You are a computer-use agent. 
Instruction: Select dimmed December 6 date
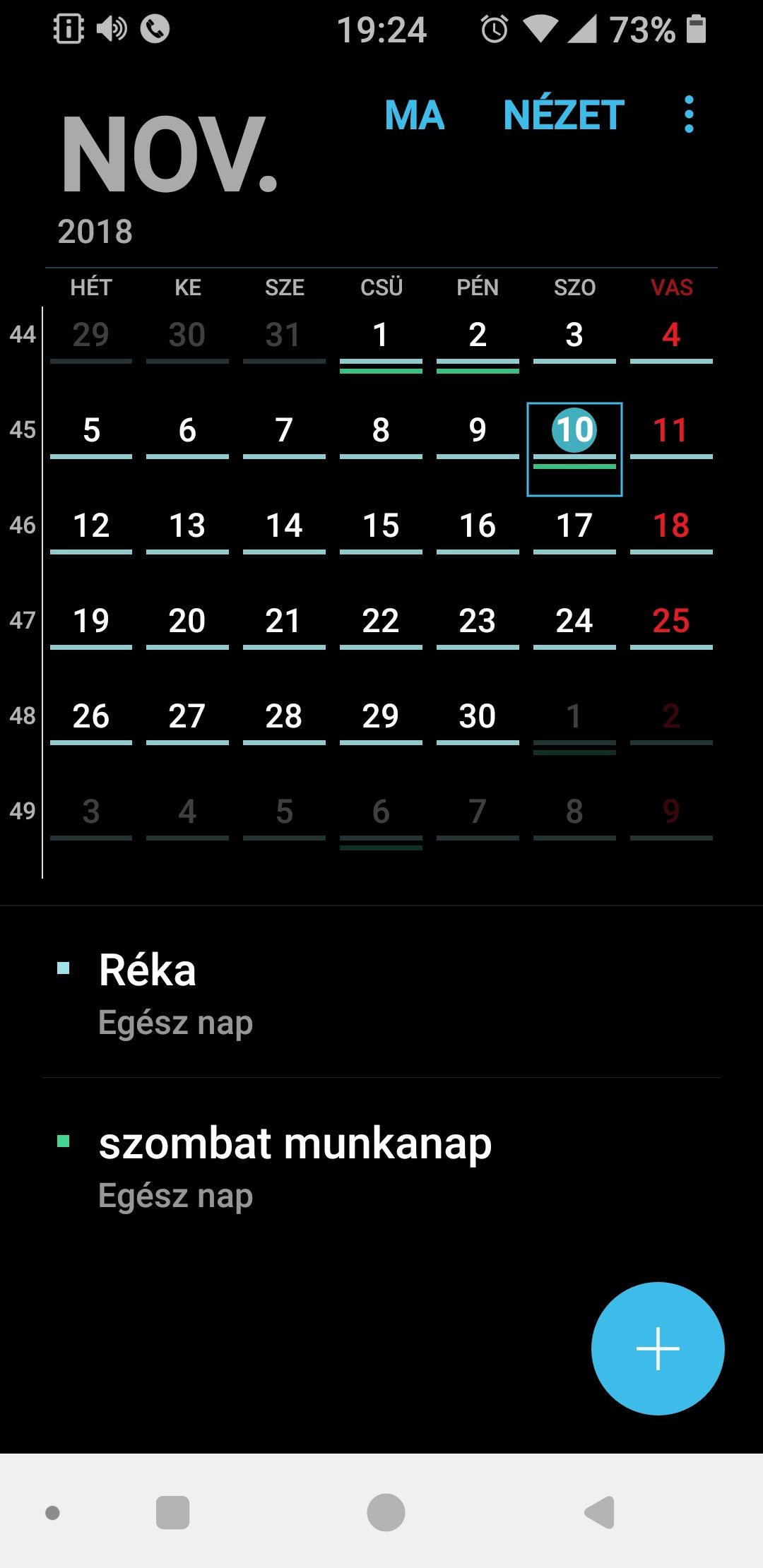click(x=381, y=813)
